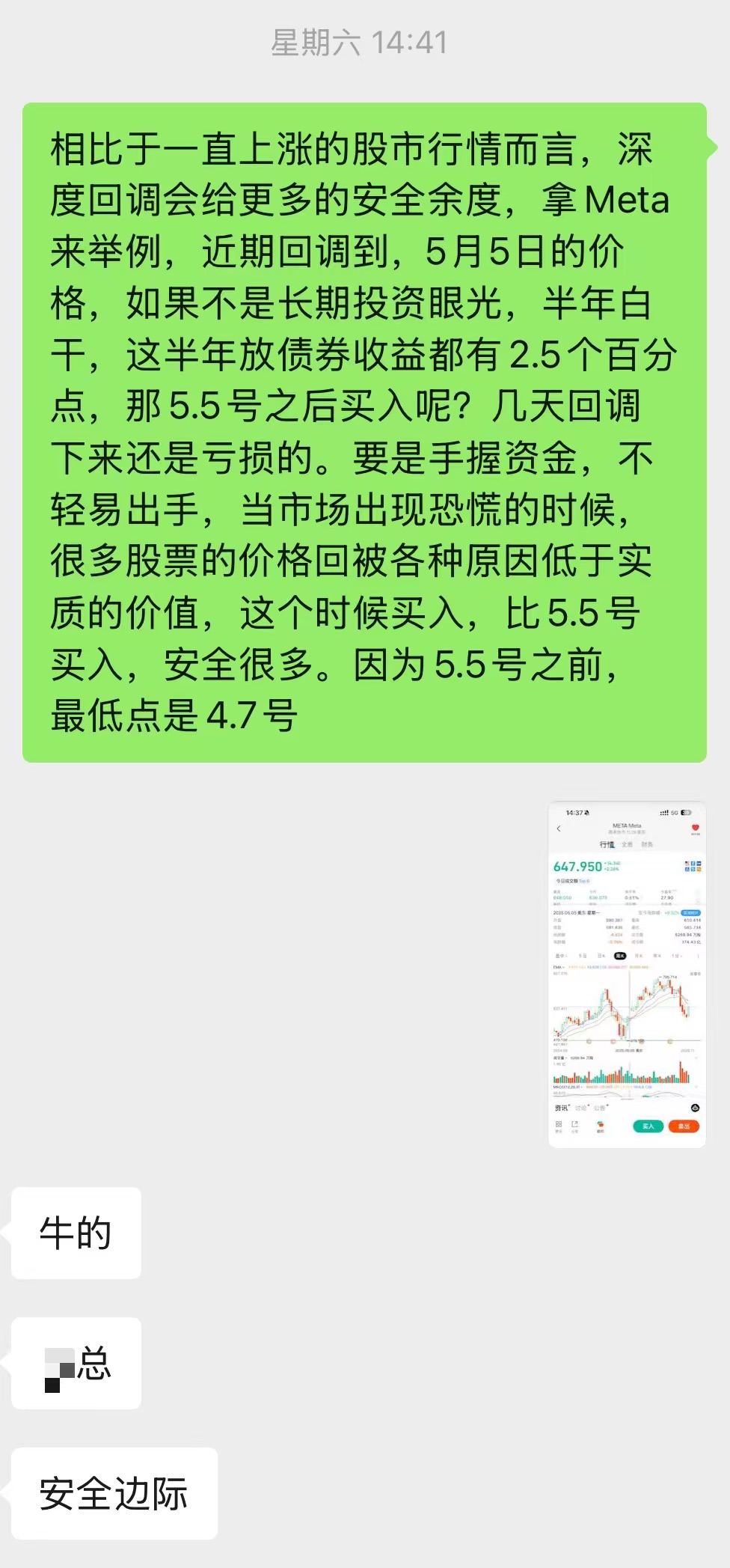Open the Meta stock chart image
730x1568 pixels.
(627, 974)
